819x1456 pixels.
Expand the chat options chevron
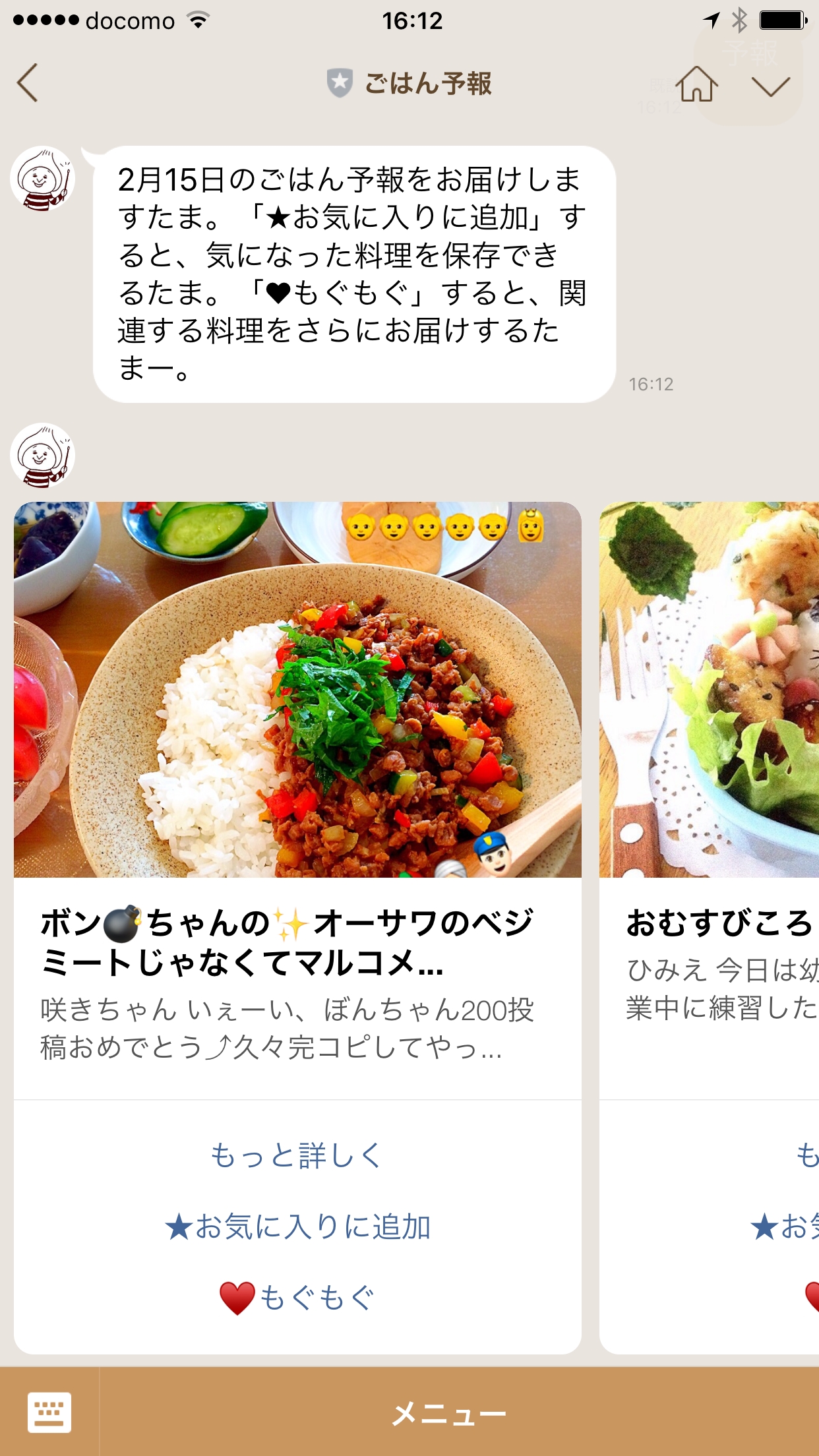tap(770, 86)
